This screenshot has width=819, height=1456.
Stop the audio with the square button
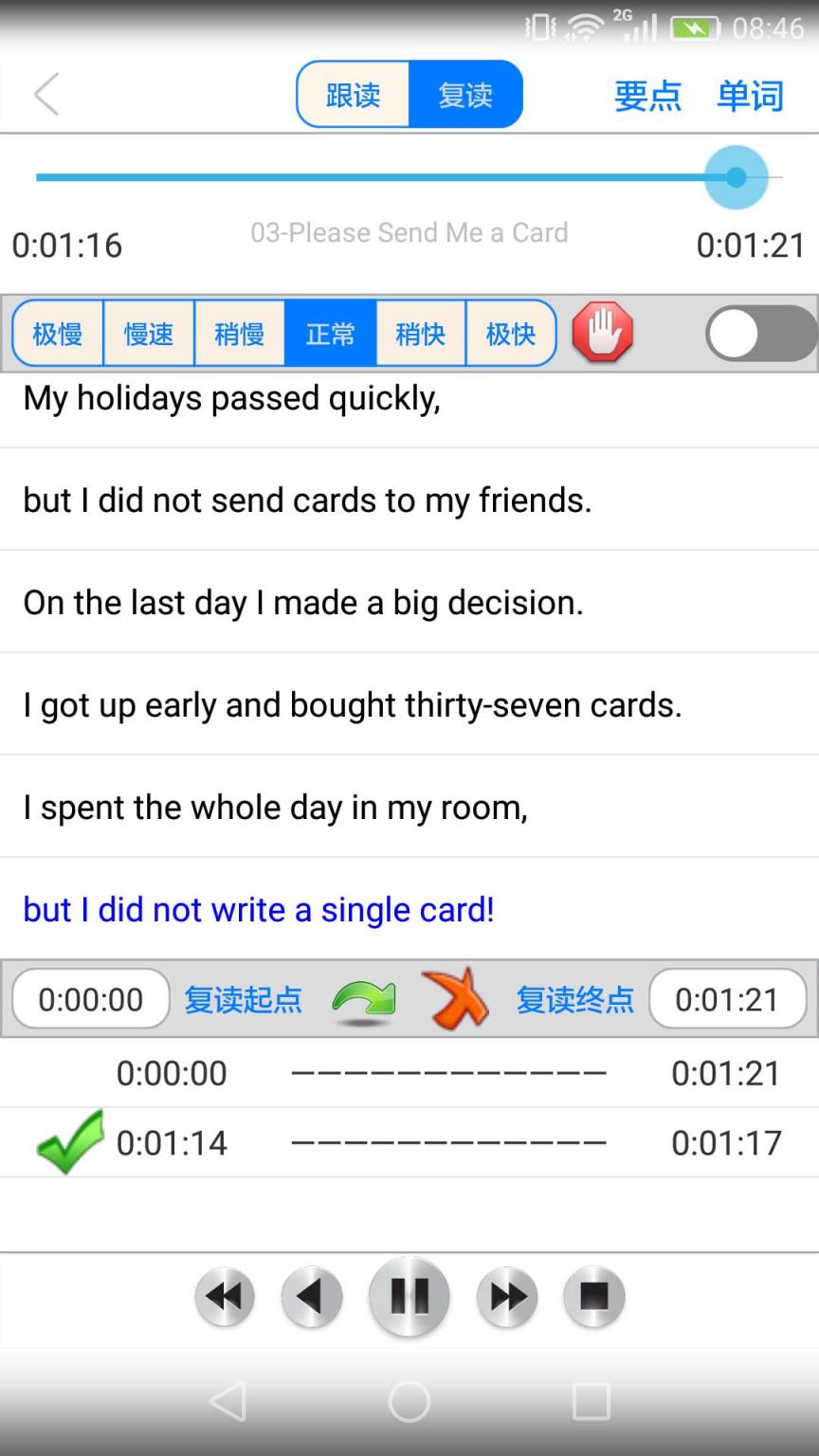point(593,1296)
